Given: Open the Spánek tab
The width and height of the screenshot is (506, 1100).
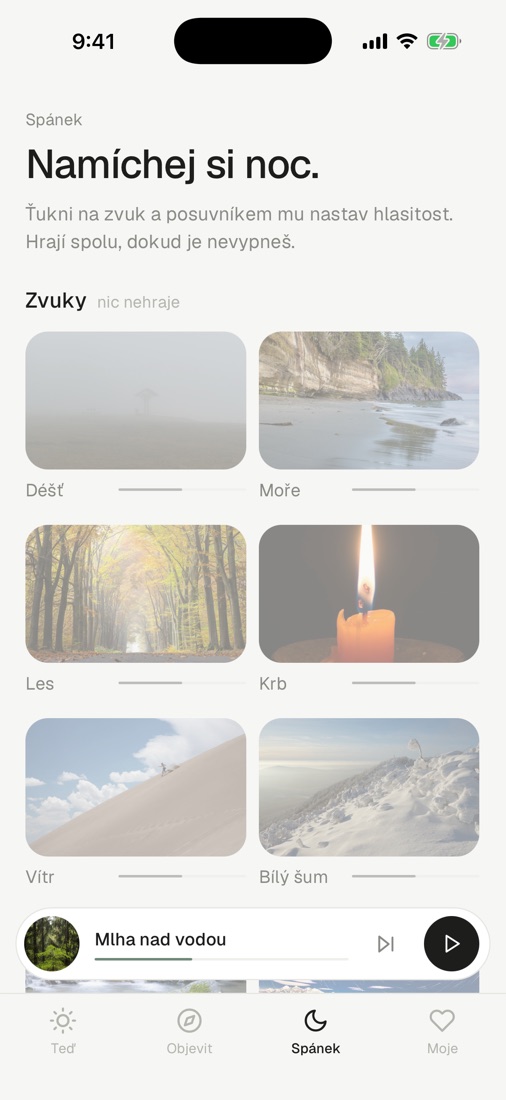Looking at the screenshot, I should coord(316,1032).
